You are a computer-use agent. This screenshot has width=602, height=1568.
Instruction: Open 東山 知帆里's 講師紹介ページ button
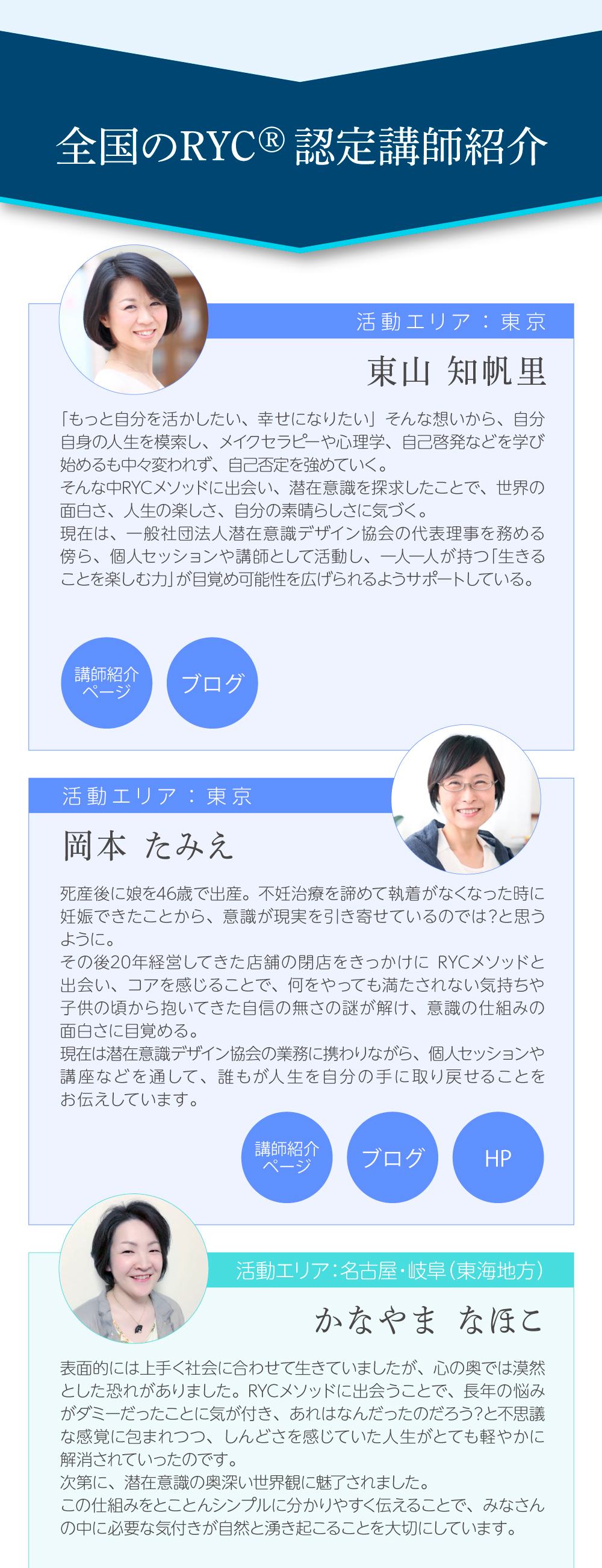click(x=107, y=682)
